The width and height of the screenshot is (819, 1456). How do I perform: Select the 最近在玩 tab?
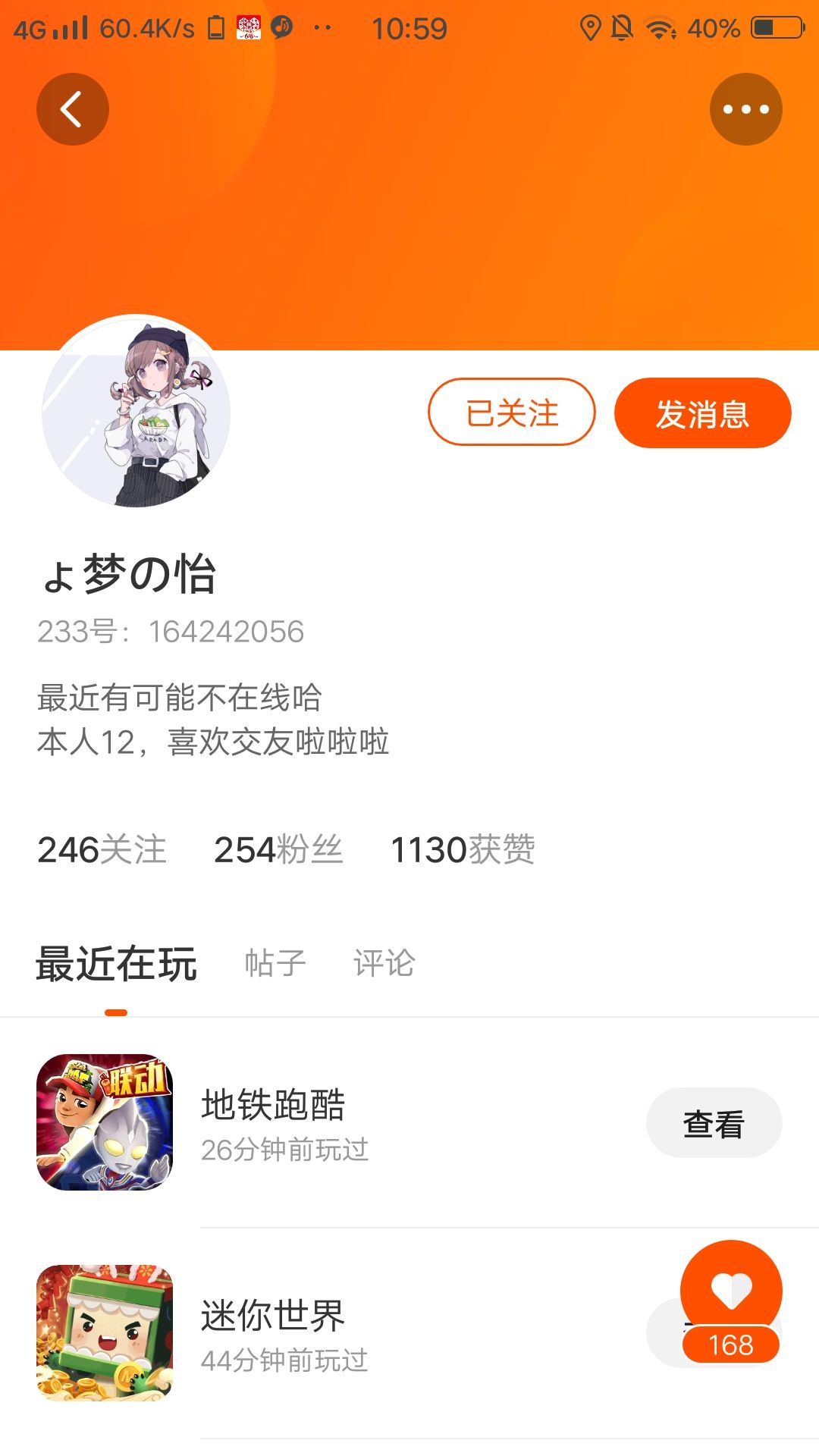[117, 964]
